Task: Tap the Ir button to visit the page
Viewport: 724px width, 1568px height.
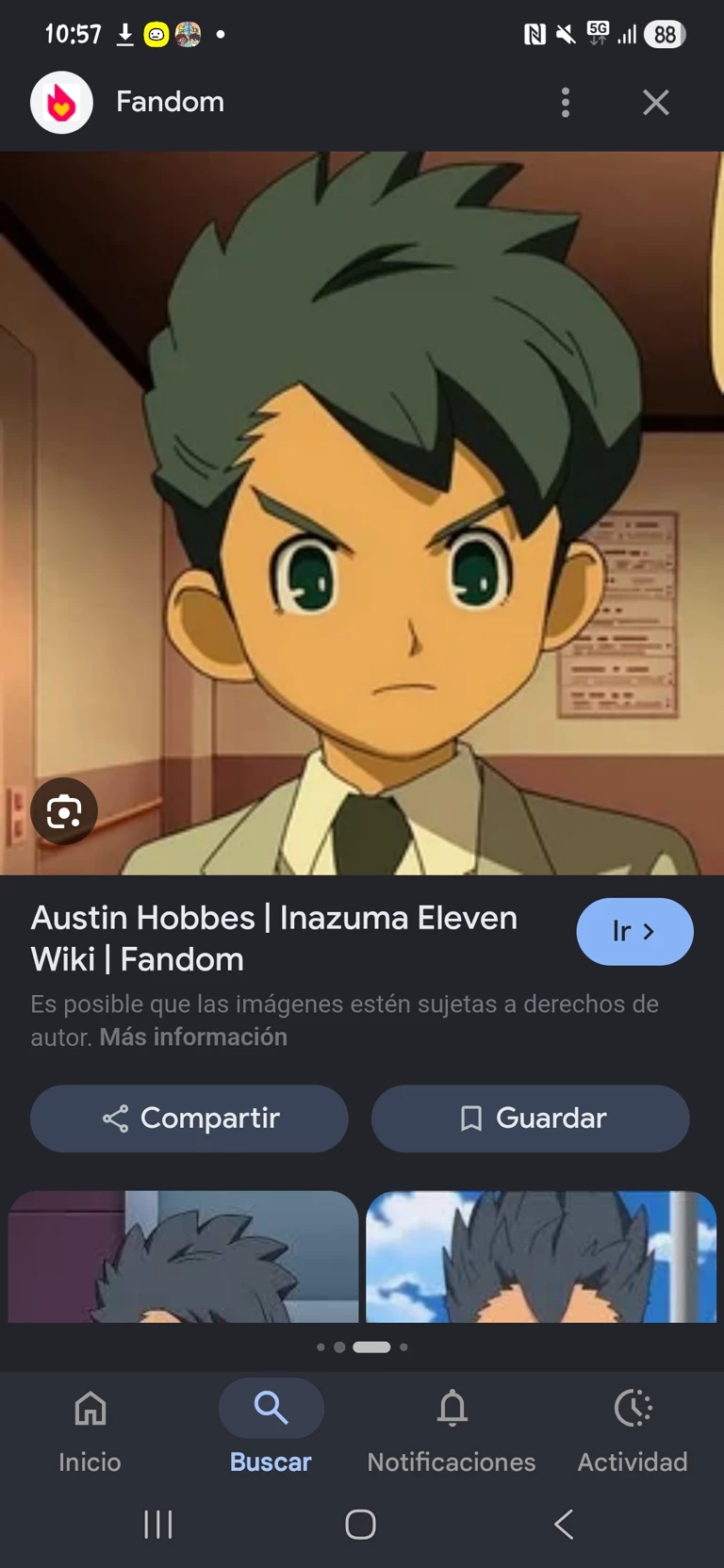Action: coord(634,931)
